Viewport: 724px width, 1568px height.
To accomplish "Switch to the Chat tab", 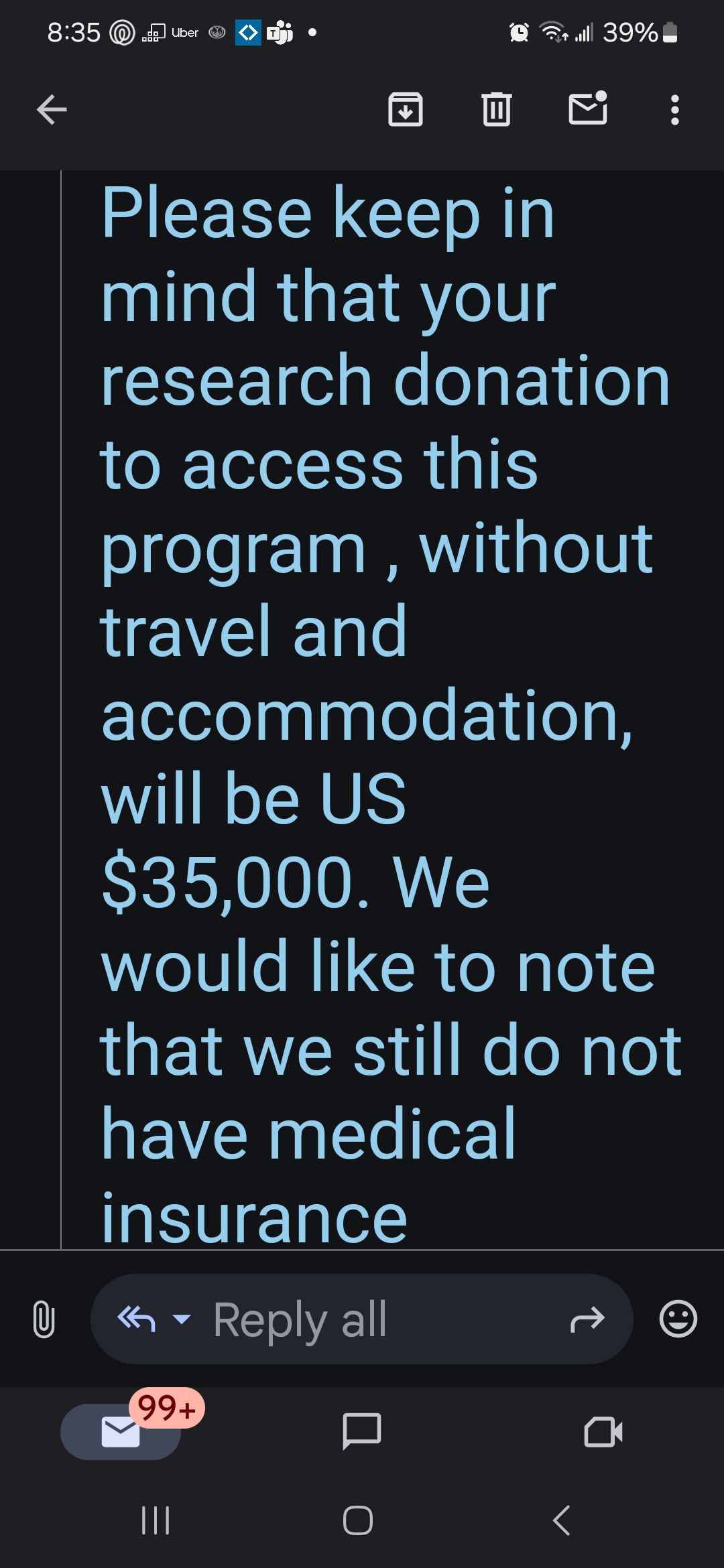I will click(x=362, y=1432).
